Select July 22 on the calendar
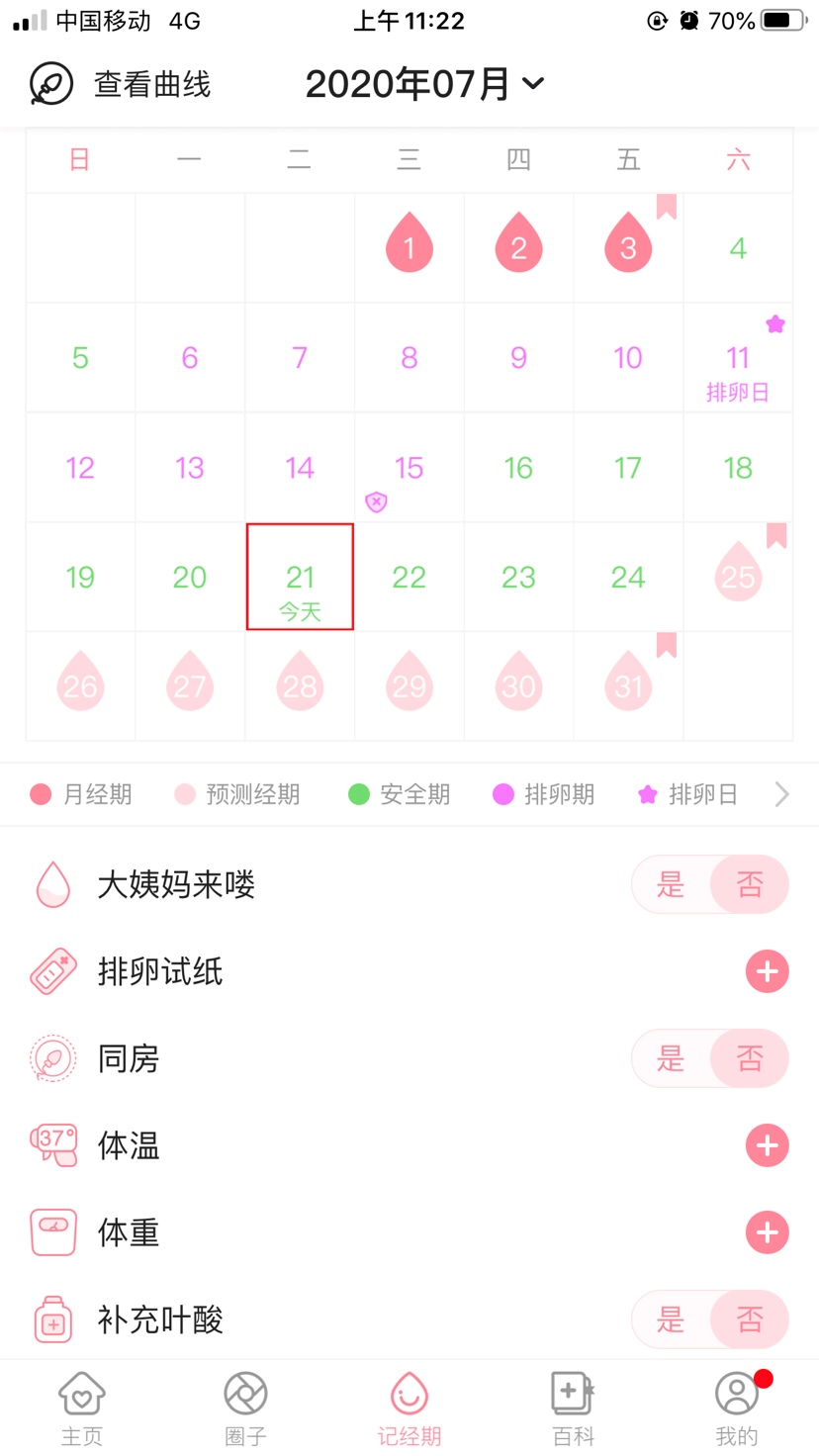The height and width of the screenshot is (1456, 819). 409,577
